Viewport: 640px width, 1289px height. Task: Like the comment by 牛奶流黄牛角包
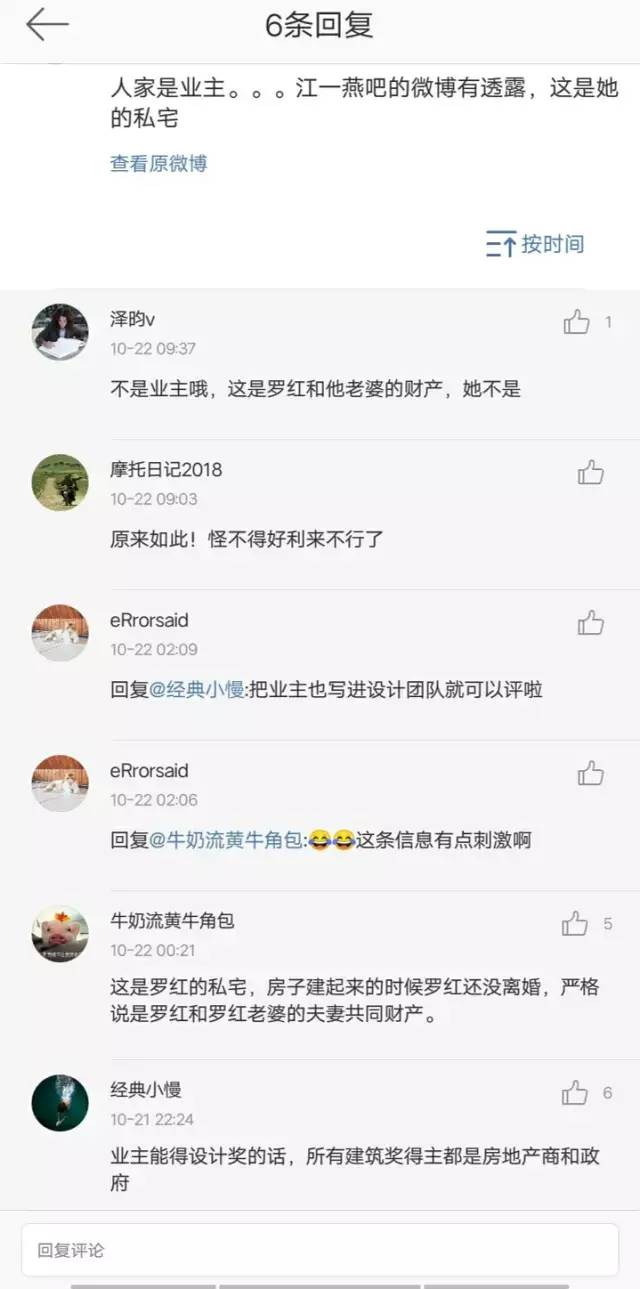575,924
